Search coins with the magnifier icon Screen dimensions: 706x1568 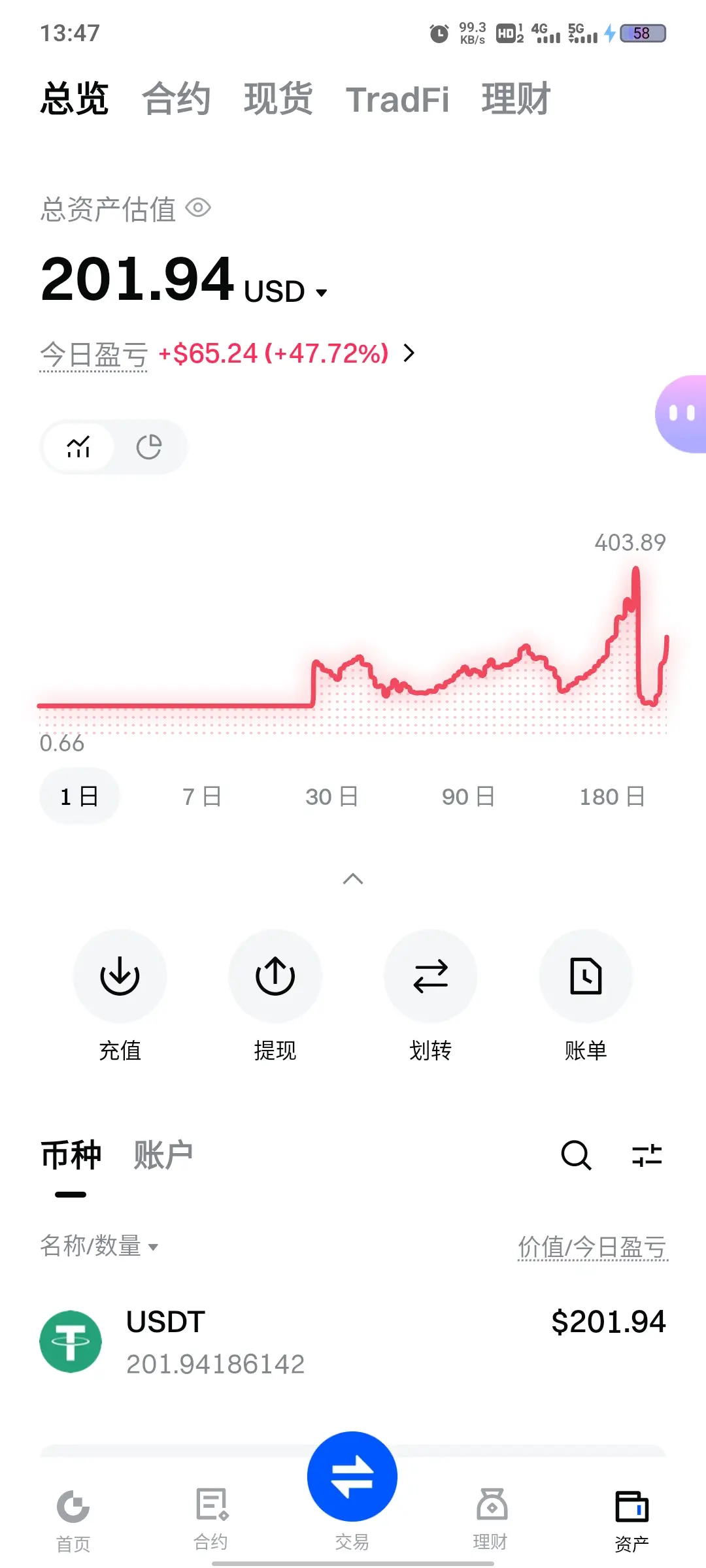(576, 1155)
